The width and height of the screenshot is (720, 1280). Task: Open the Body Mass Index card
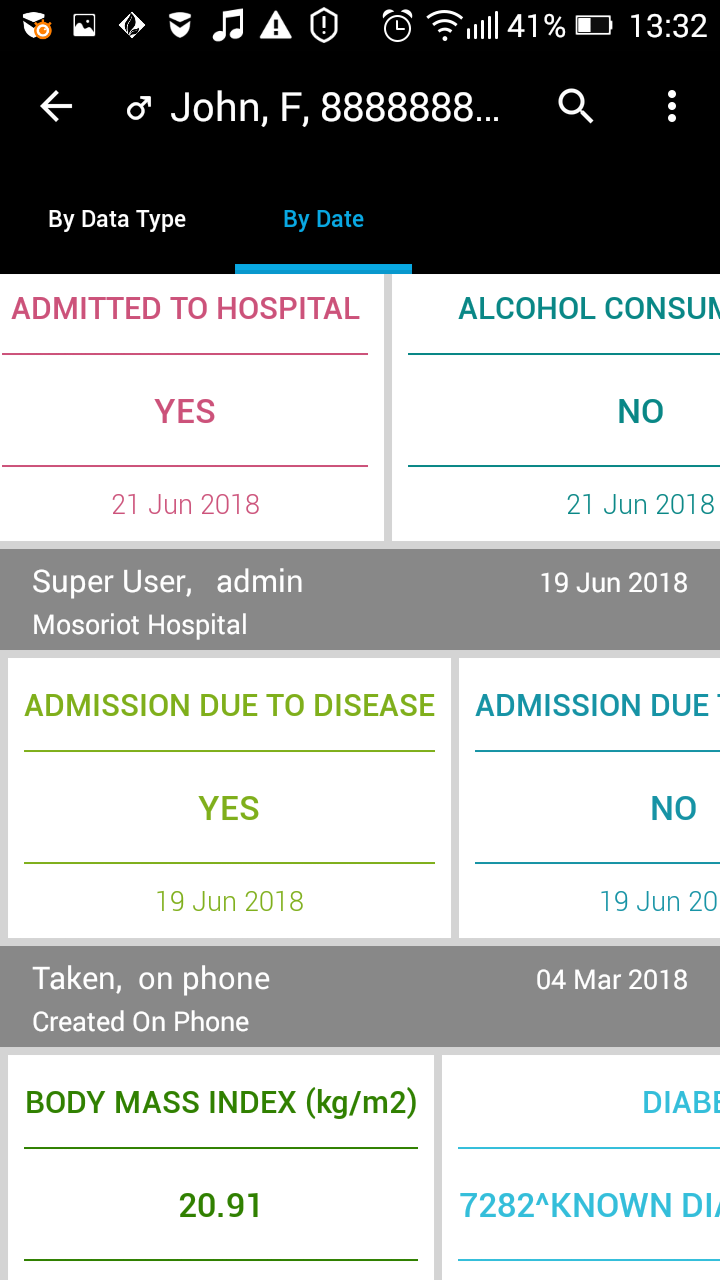pyautogui.click(x=221, y=1167)
